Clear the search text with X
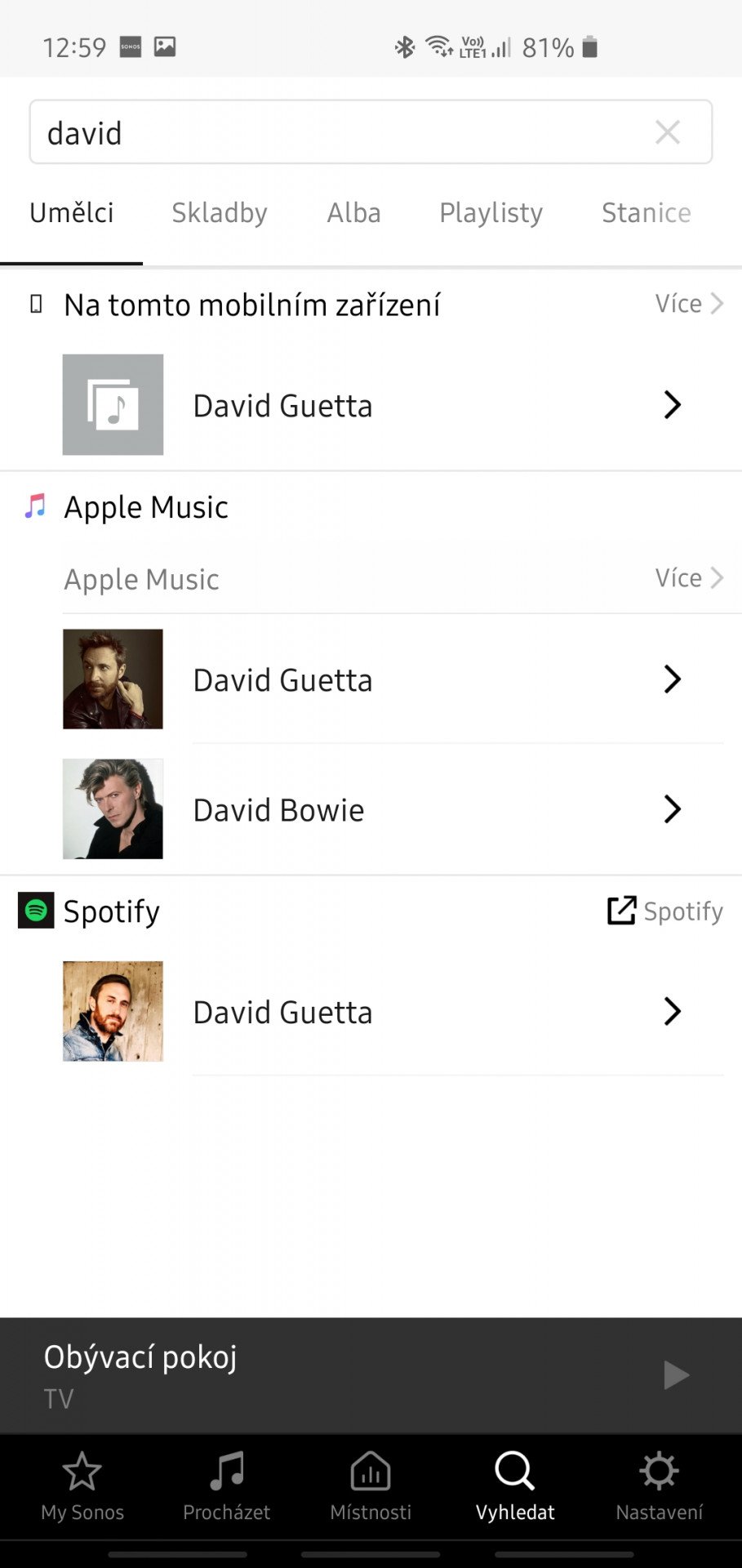The height and width of the screenshot is (1568, 742). (667, 132)
